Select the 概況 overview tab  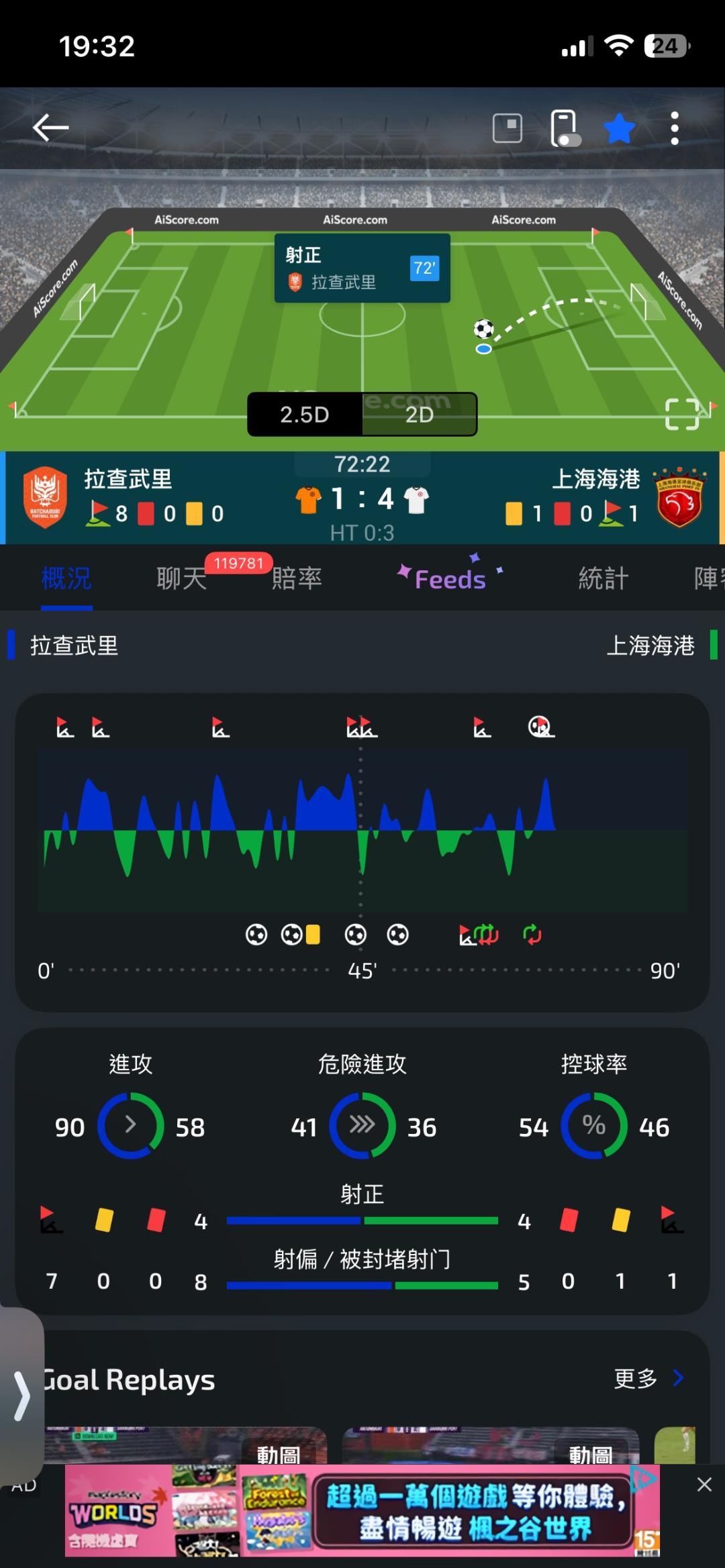tap(66, 578)
